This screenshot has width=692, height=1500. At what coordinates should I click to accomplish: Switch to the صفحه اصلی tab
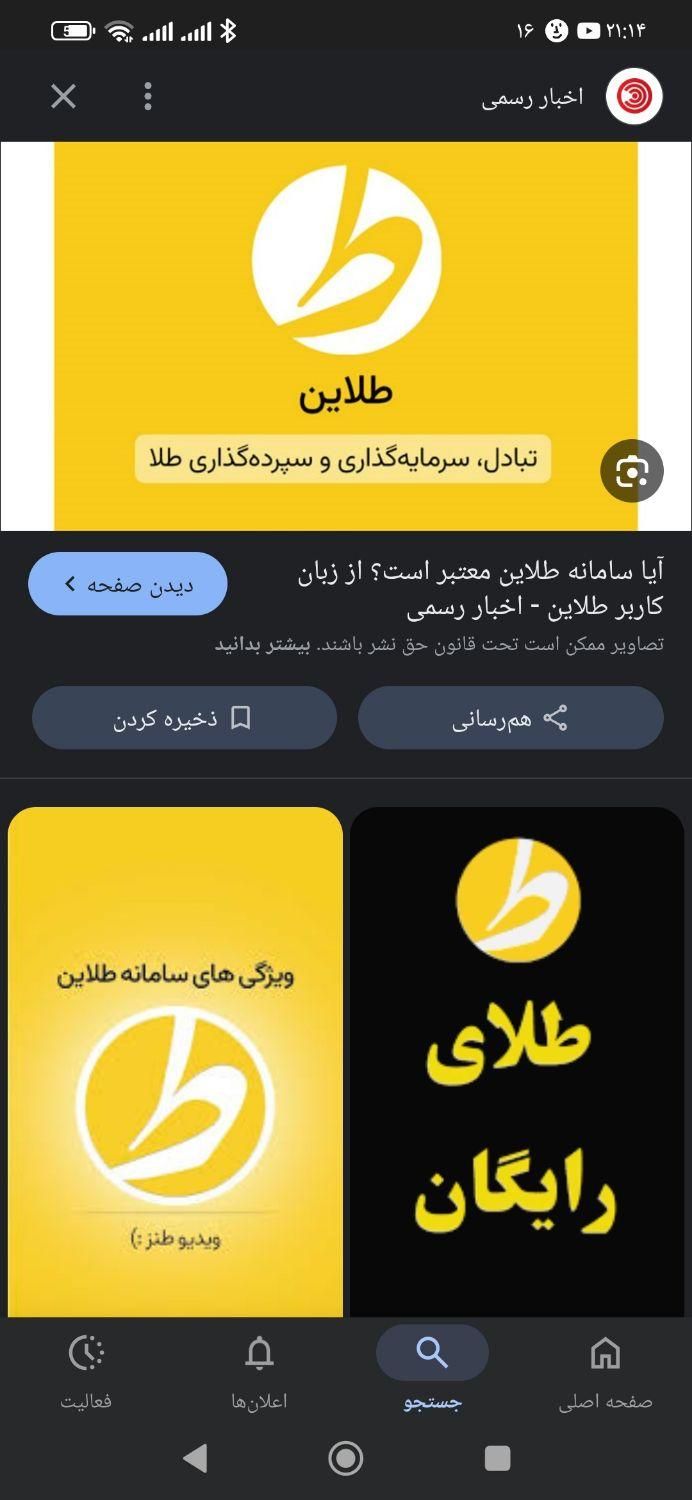605,1373
